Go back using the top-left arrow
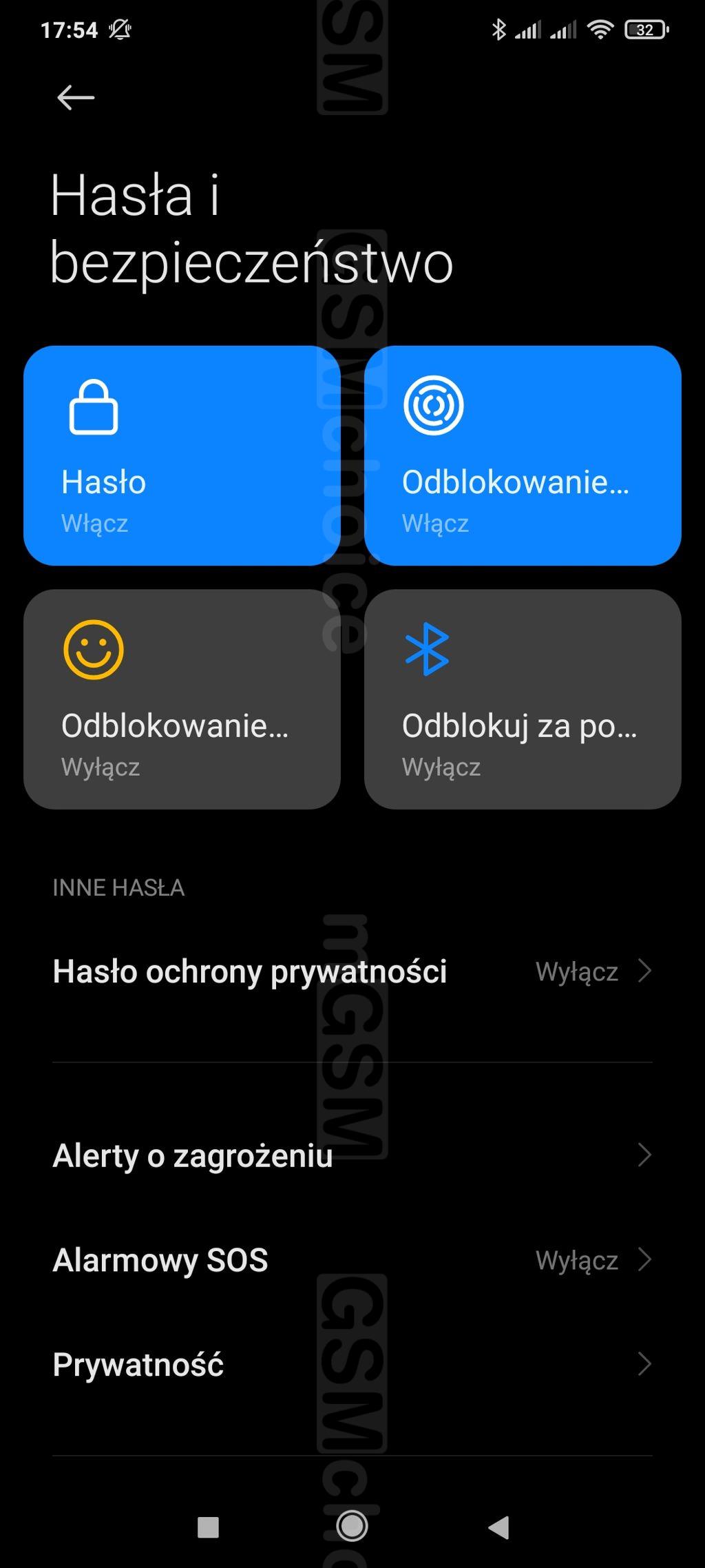Screen dimensions: 705x1568 [x=75, y=98]
